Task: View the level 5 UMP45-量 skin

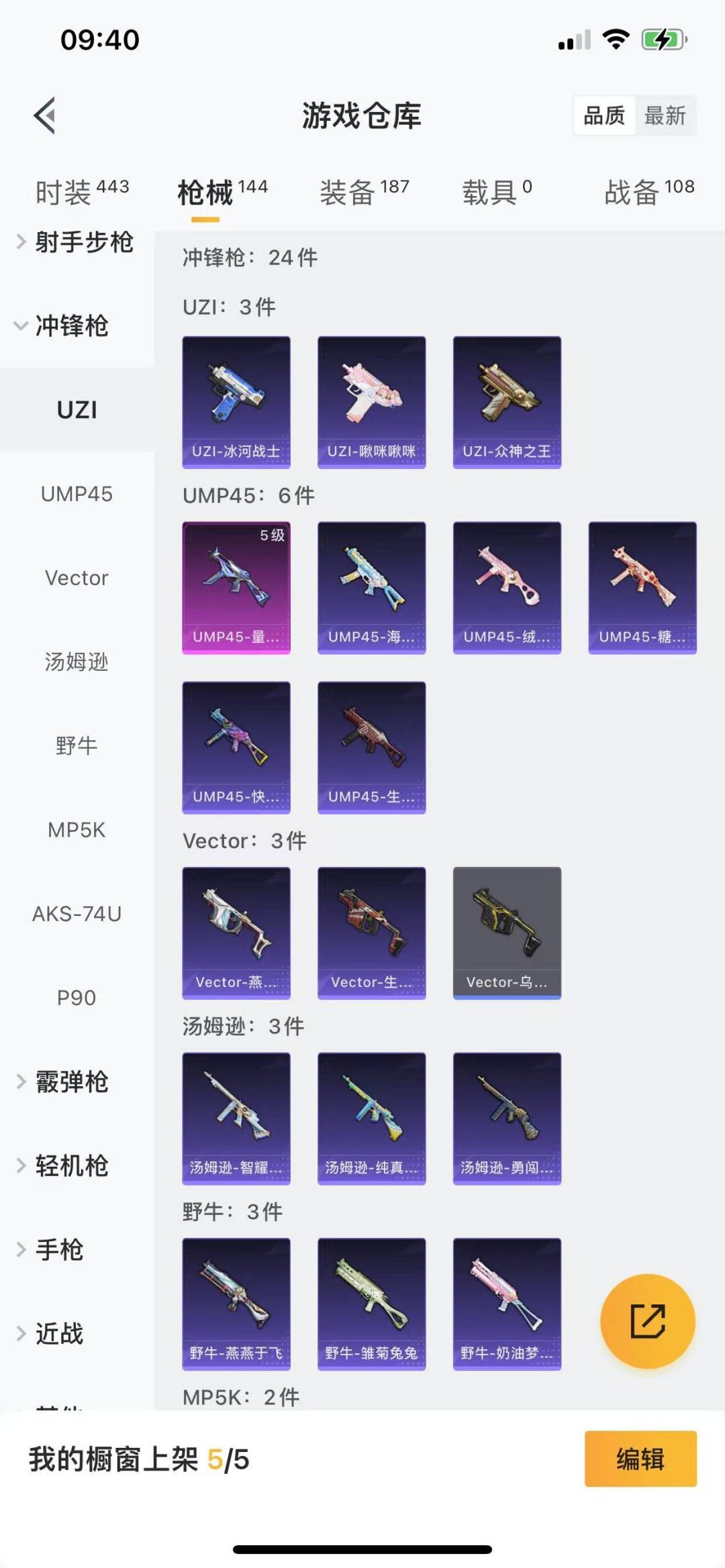Action: (x=236, y=588)
